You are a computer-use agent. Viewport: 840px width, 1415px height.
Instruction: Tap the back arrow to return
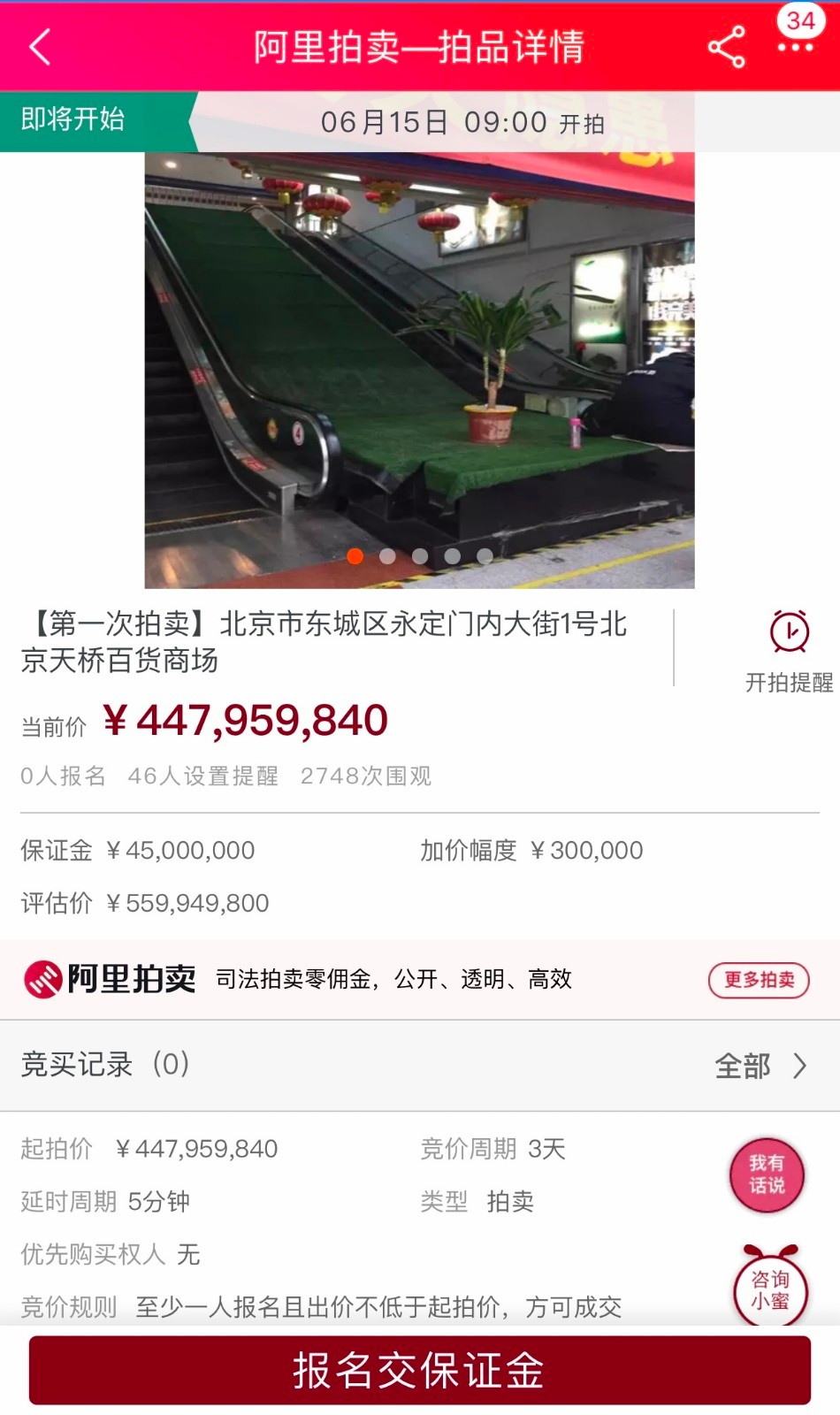click(x=37, y=46)
